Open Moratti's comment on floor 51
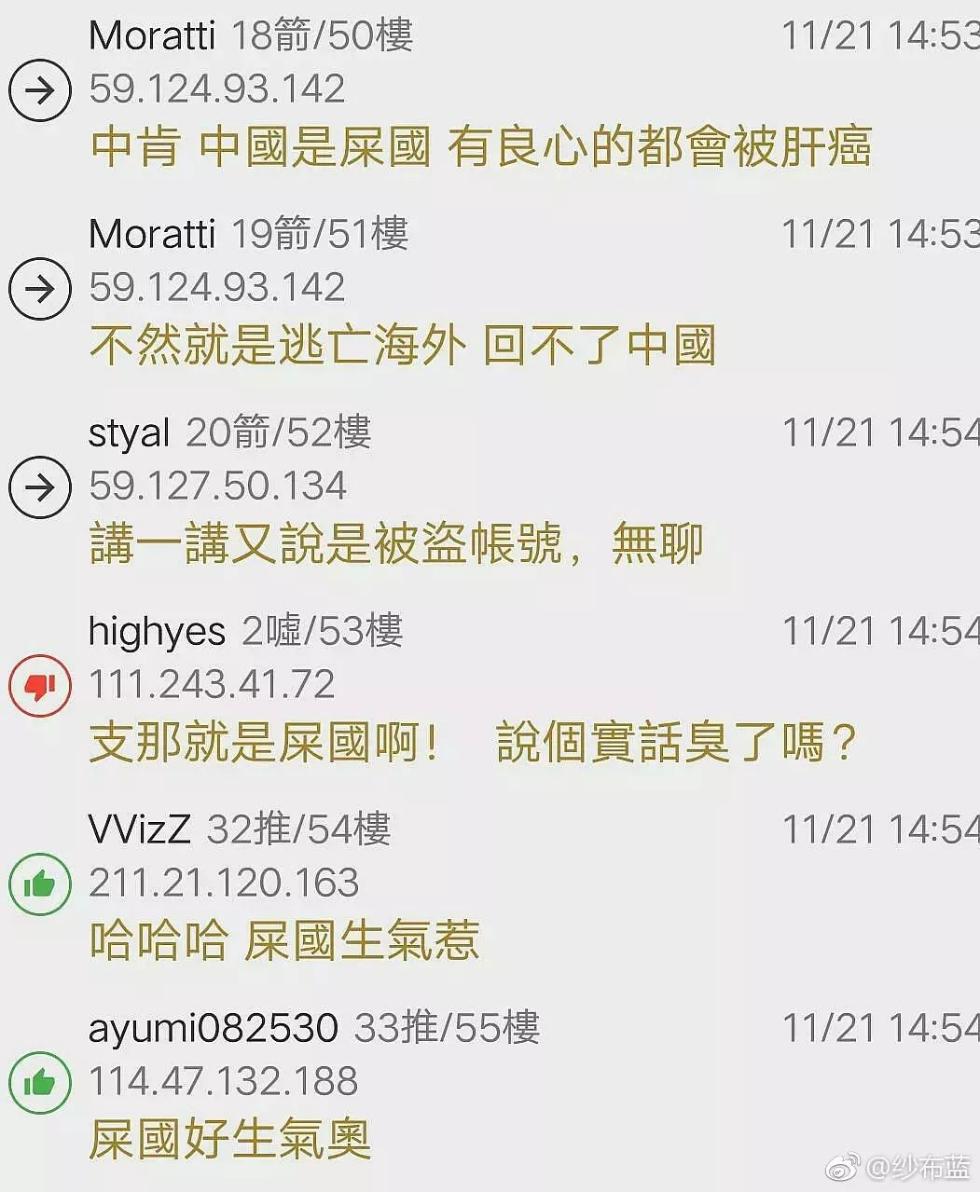 [x=402, y=345]
